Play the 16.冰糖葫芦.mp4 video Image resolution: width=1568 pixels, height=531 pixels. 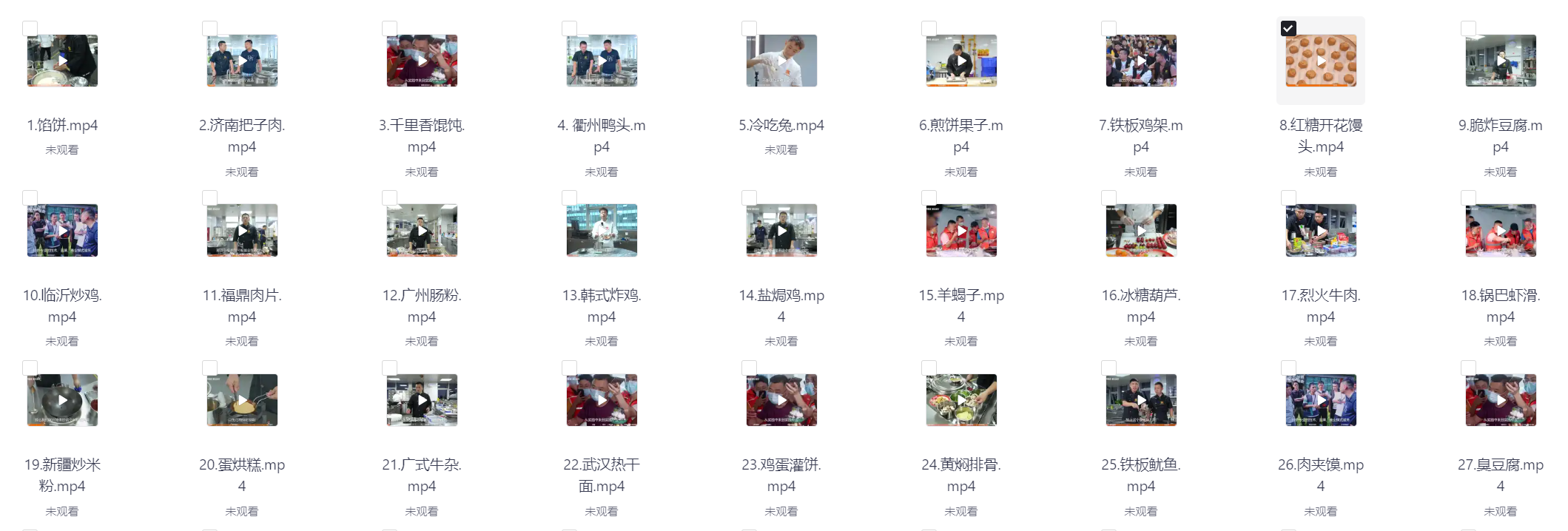(1141, 230)
